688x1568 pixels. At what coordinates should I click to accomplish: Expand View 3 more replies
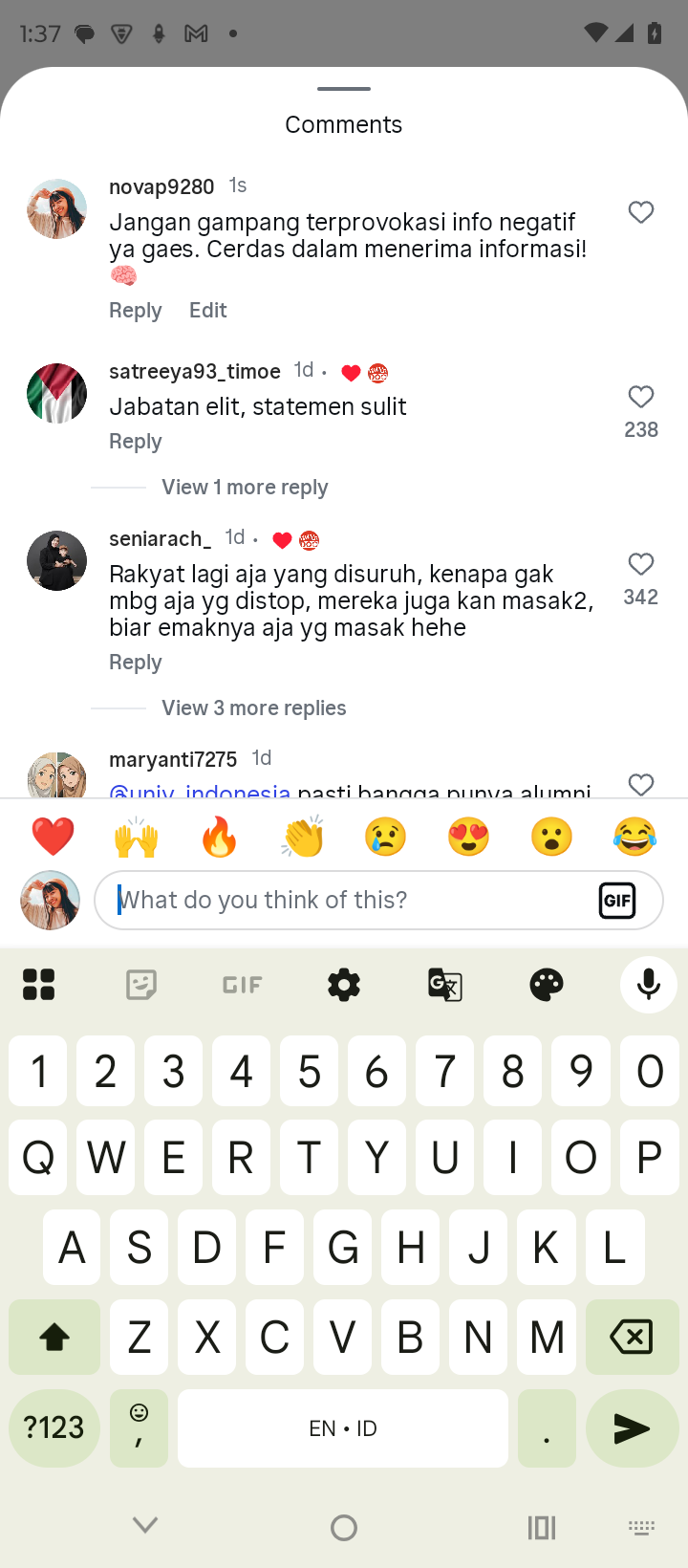pyautogui.click(x=253, y=708)
